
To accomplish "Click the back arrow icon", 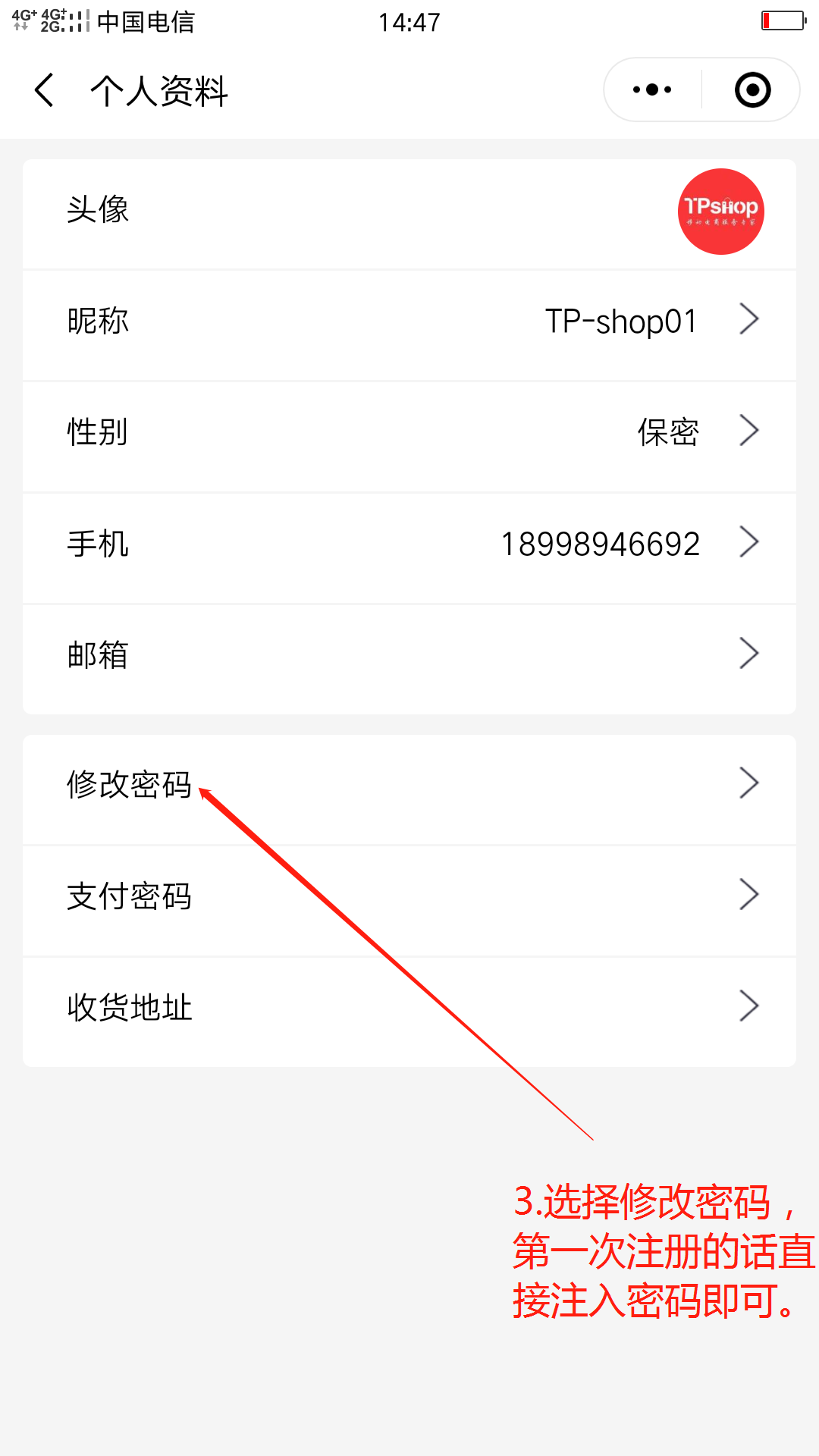I will (x=43, y=89).
